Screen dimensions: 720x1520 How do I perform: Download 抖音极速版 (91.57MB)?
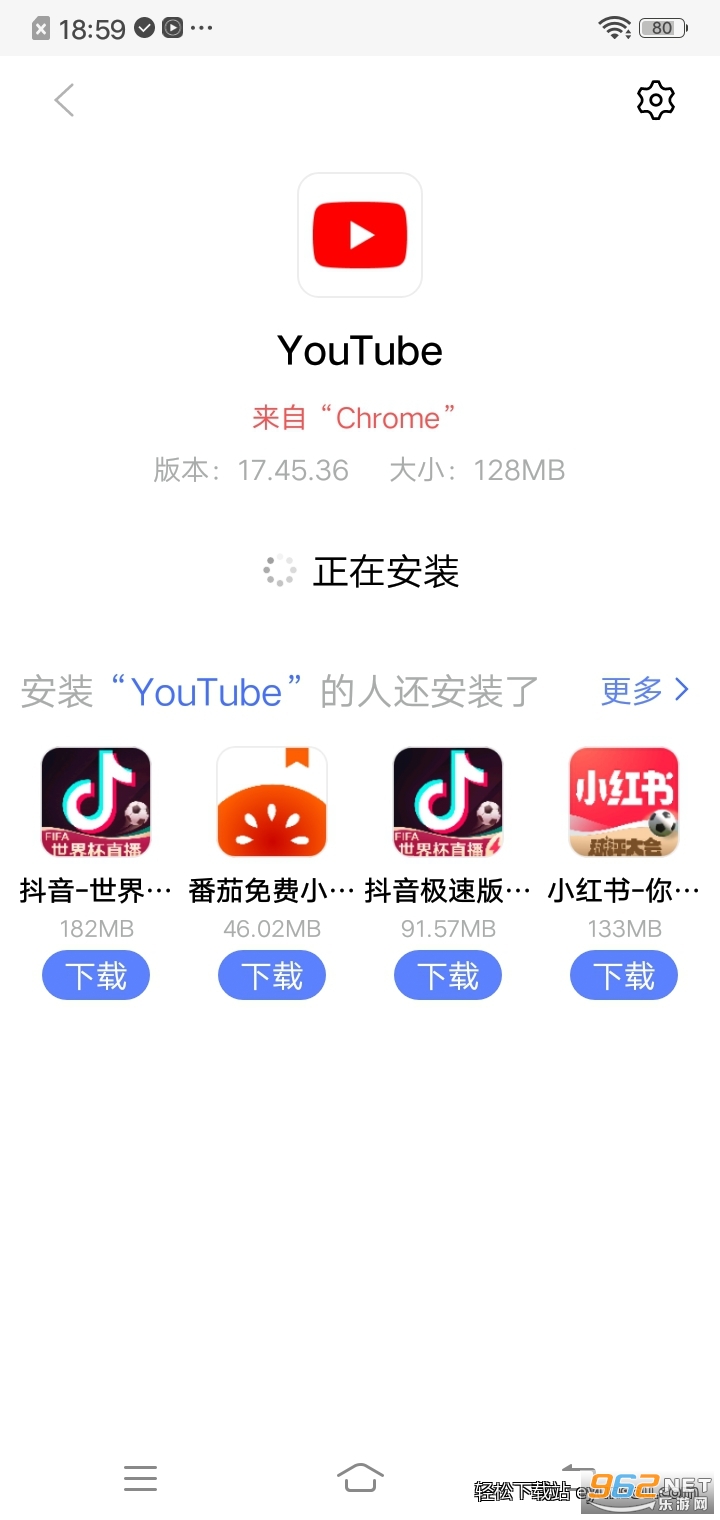pos(448,975)
